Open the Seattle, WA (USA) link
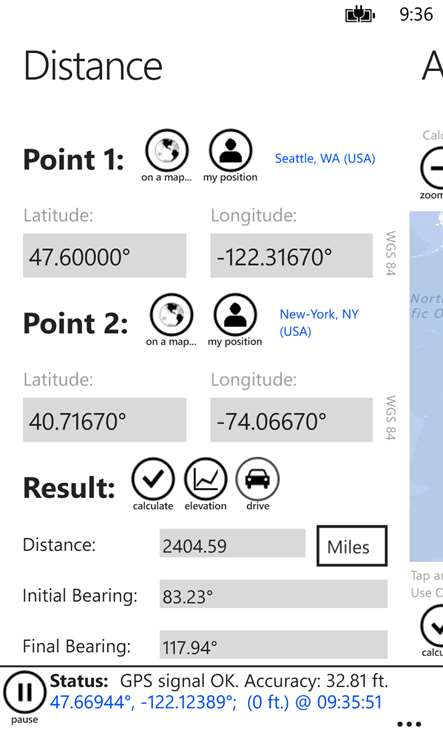This screenshot has height=738, width=443. (325, 159)
